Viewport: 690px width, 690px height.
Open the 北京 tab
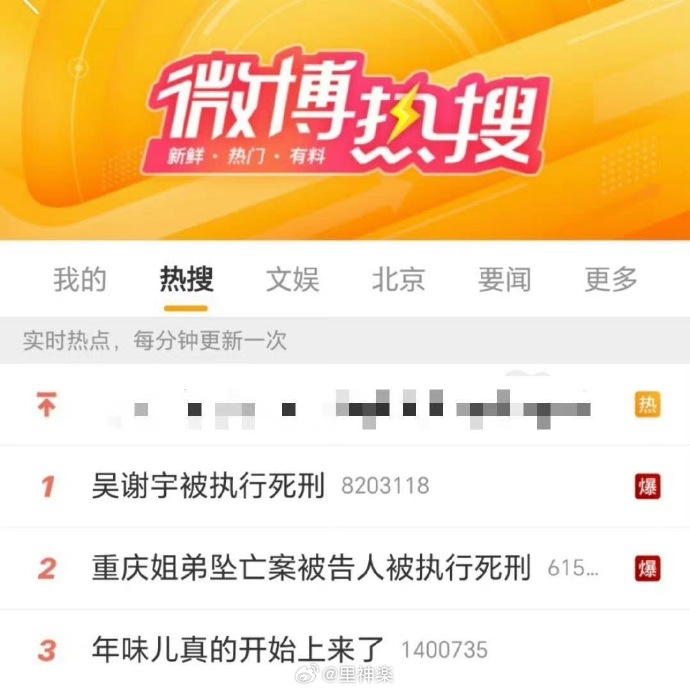pos(398,279)
